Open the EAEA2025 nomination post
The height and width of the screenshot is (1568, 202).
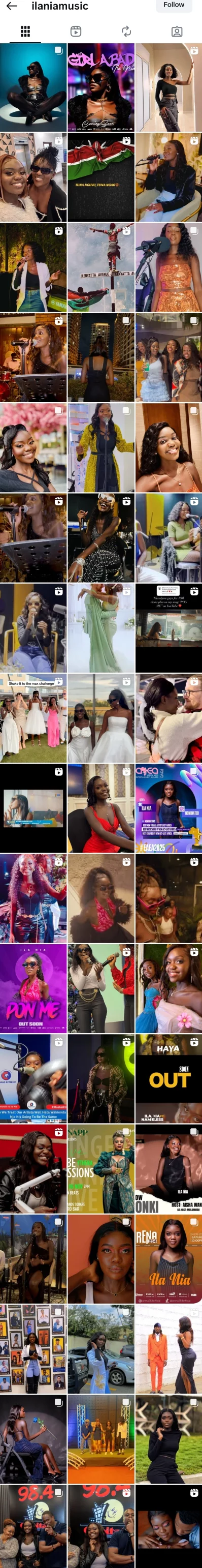pyautogui.click(x=169, y=808)
